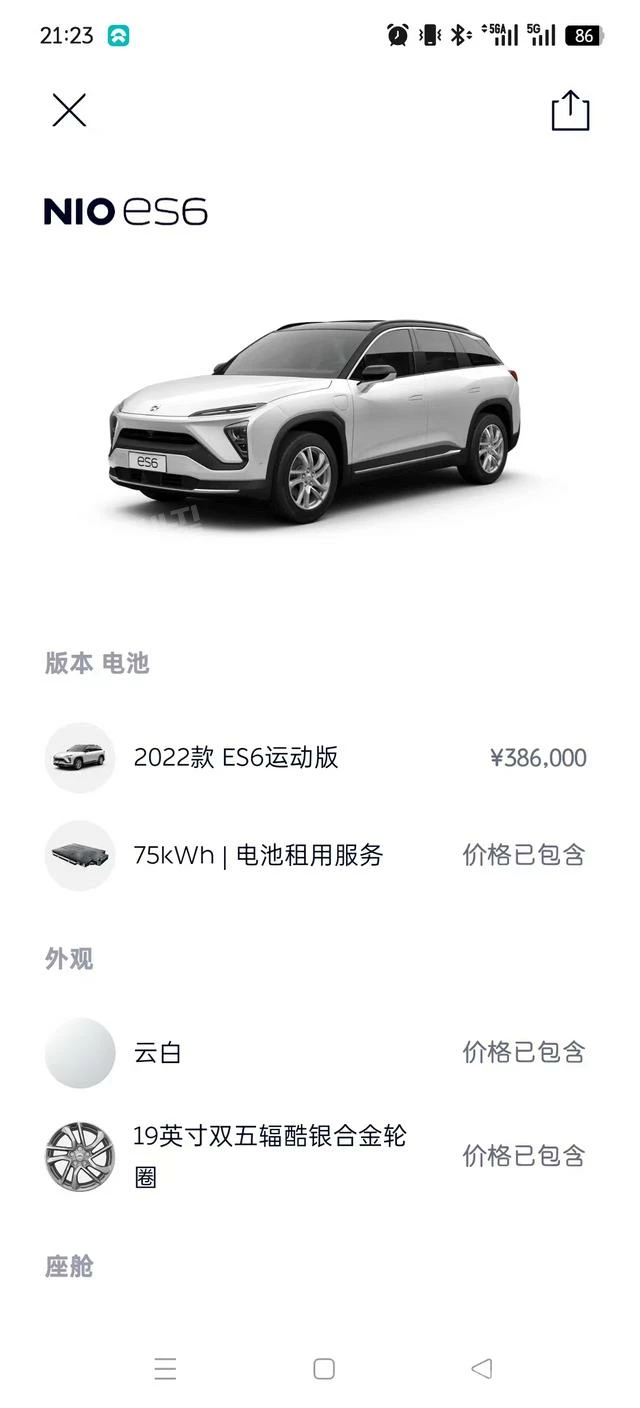Image resolution: width=640 pixels, height=1408 pixels.
Task: Close the ES6 configuration page
Action: [69, 110]
